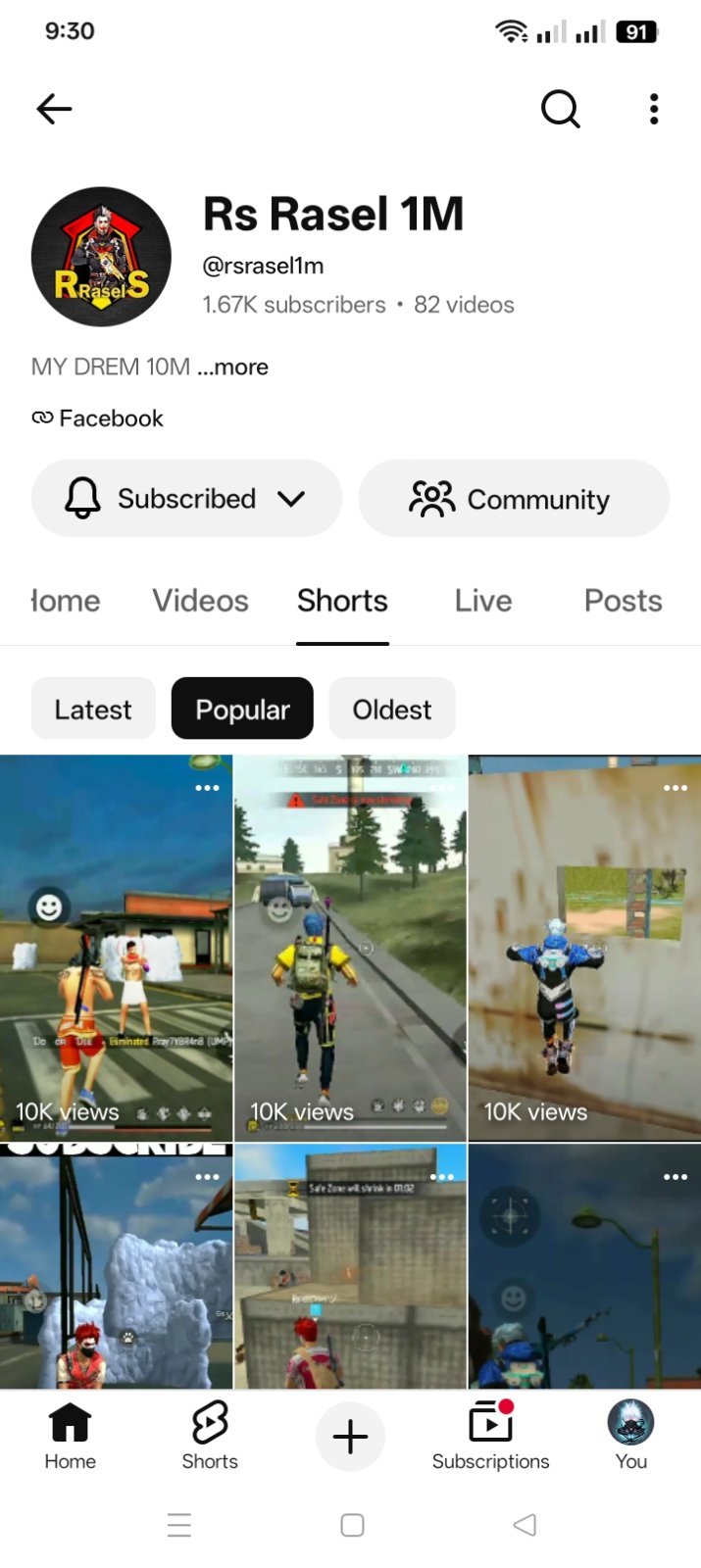Viewport: 701px width, 1568px height.
Task: Go to the You profile tab
Action: tap(631, 1436)
